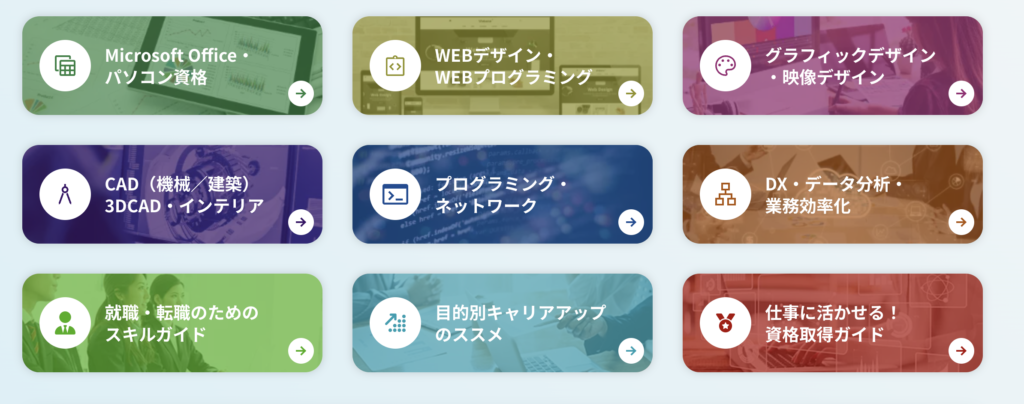Viewport: 1024px width, 404px height.
Task: Open the 仕事に活かせる！資格取得ガイド card
Action: click(832, 324)
